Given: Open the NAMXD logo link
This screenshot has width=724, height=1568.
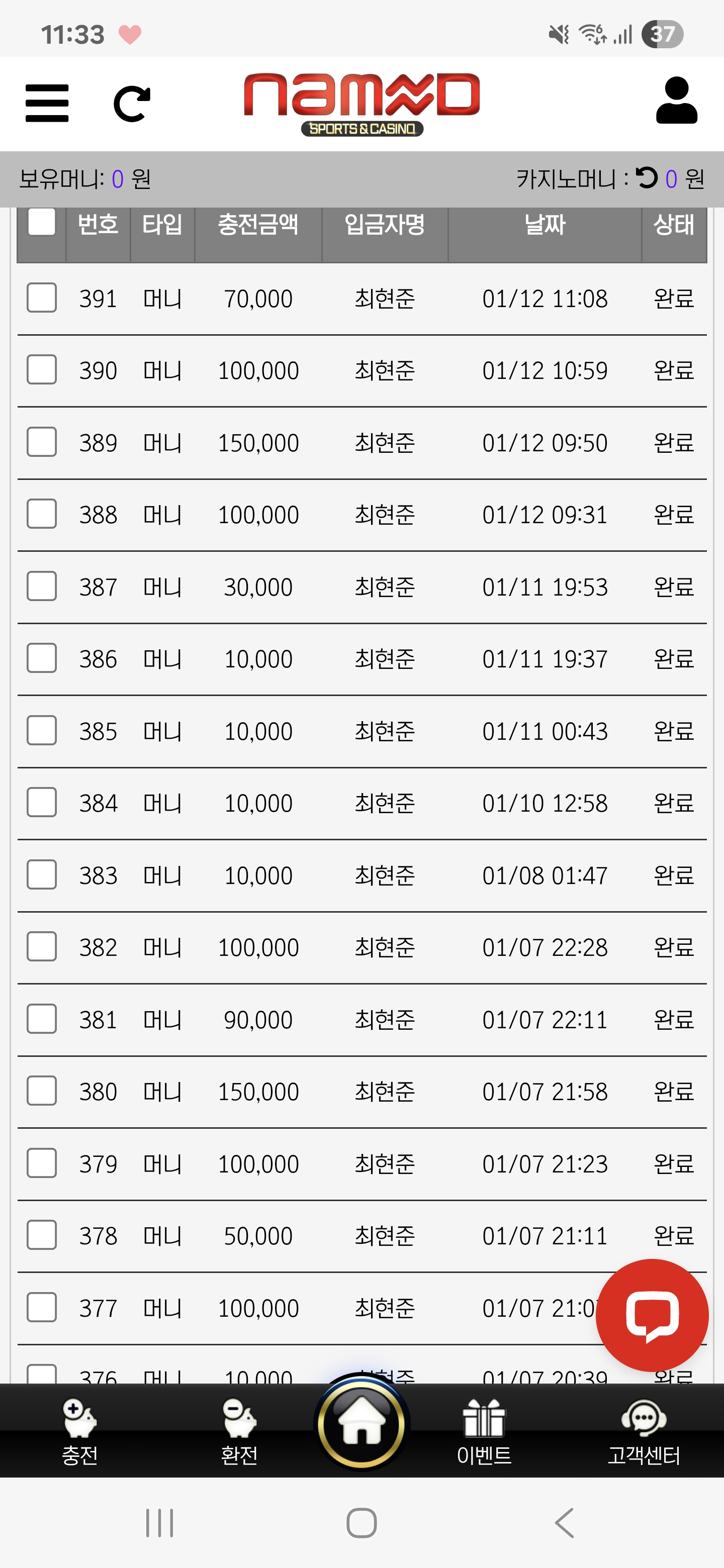Looking at the screenshot, I should click(361, 104).
